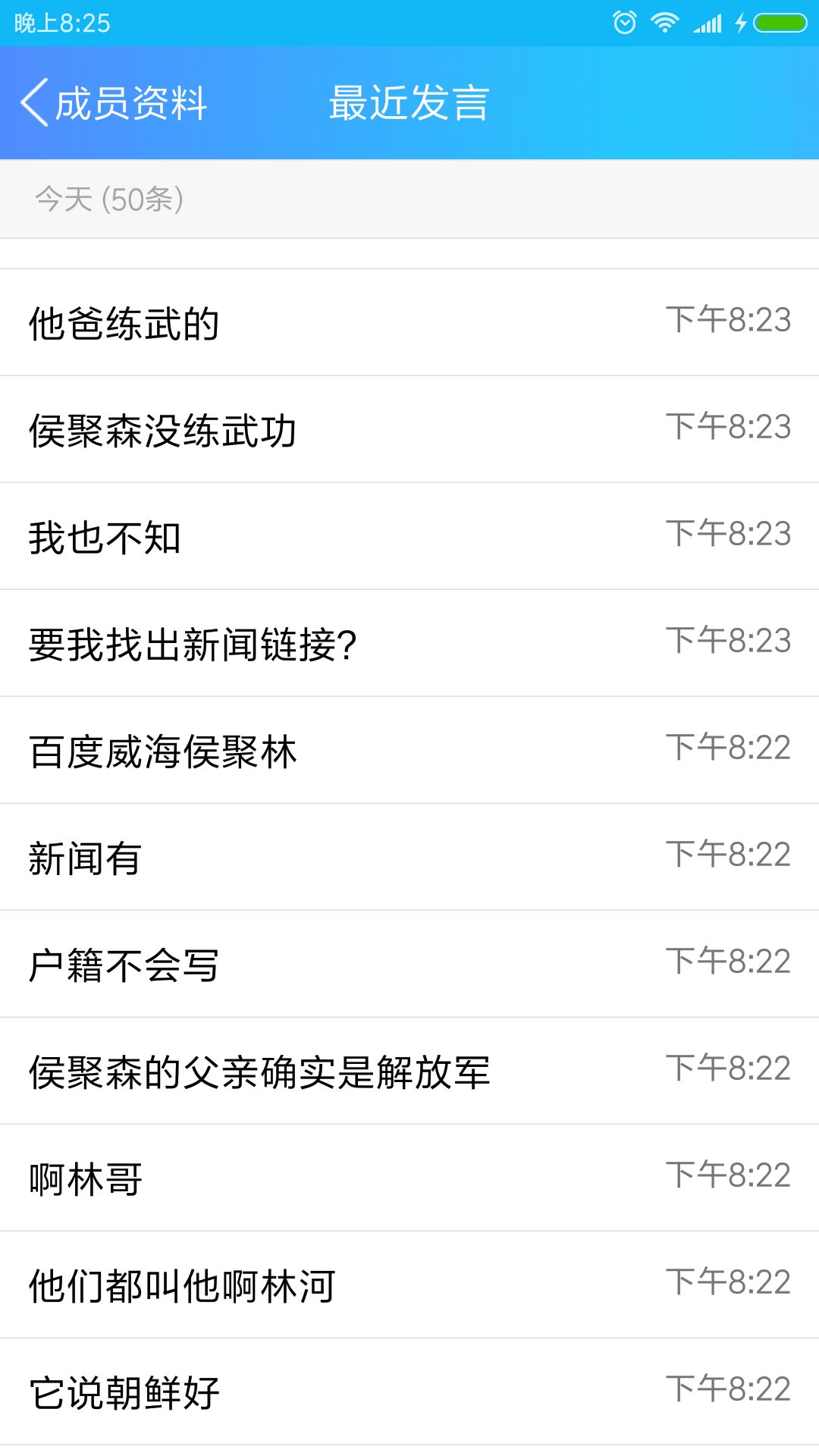Select the message 户籍不会写

[409, 964]
